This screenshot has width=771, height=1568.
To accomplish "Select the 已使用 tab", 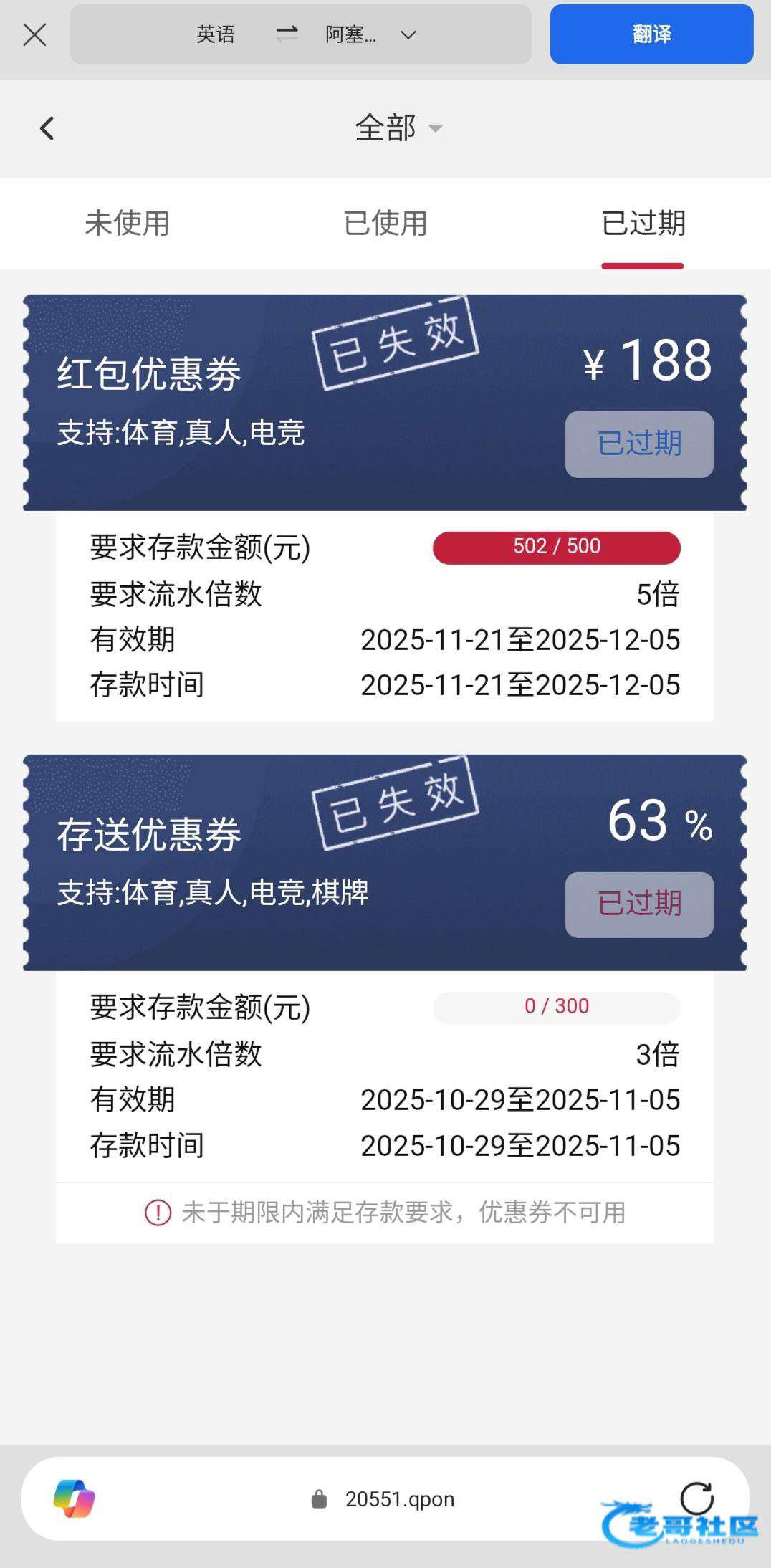I will pyautogui.click(x=385, y=224).
